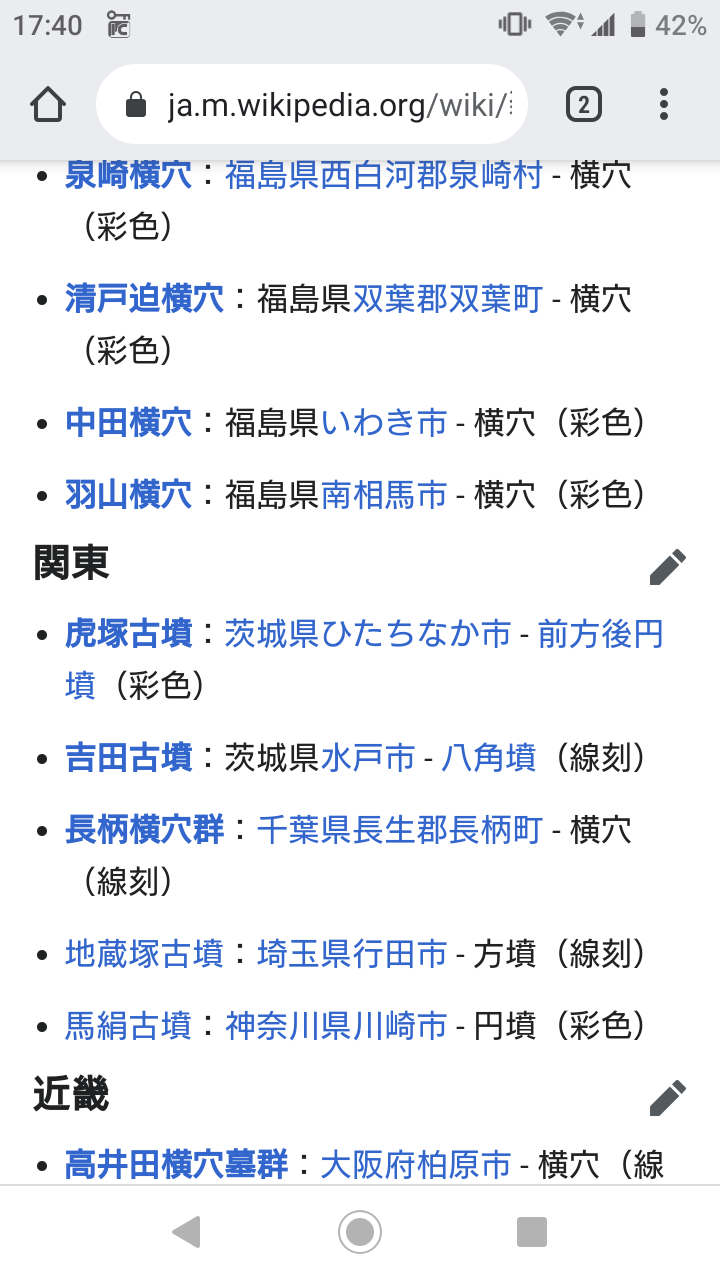Follow the 福島県西白河郡泉崎村 link
720x1280 pixels.
pyautogui.click(x=383, y=176)
